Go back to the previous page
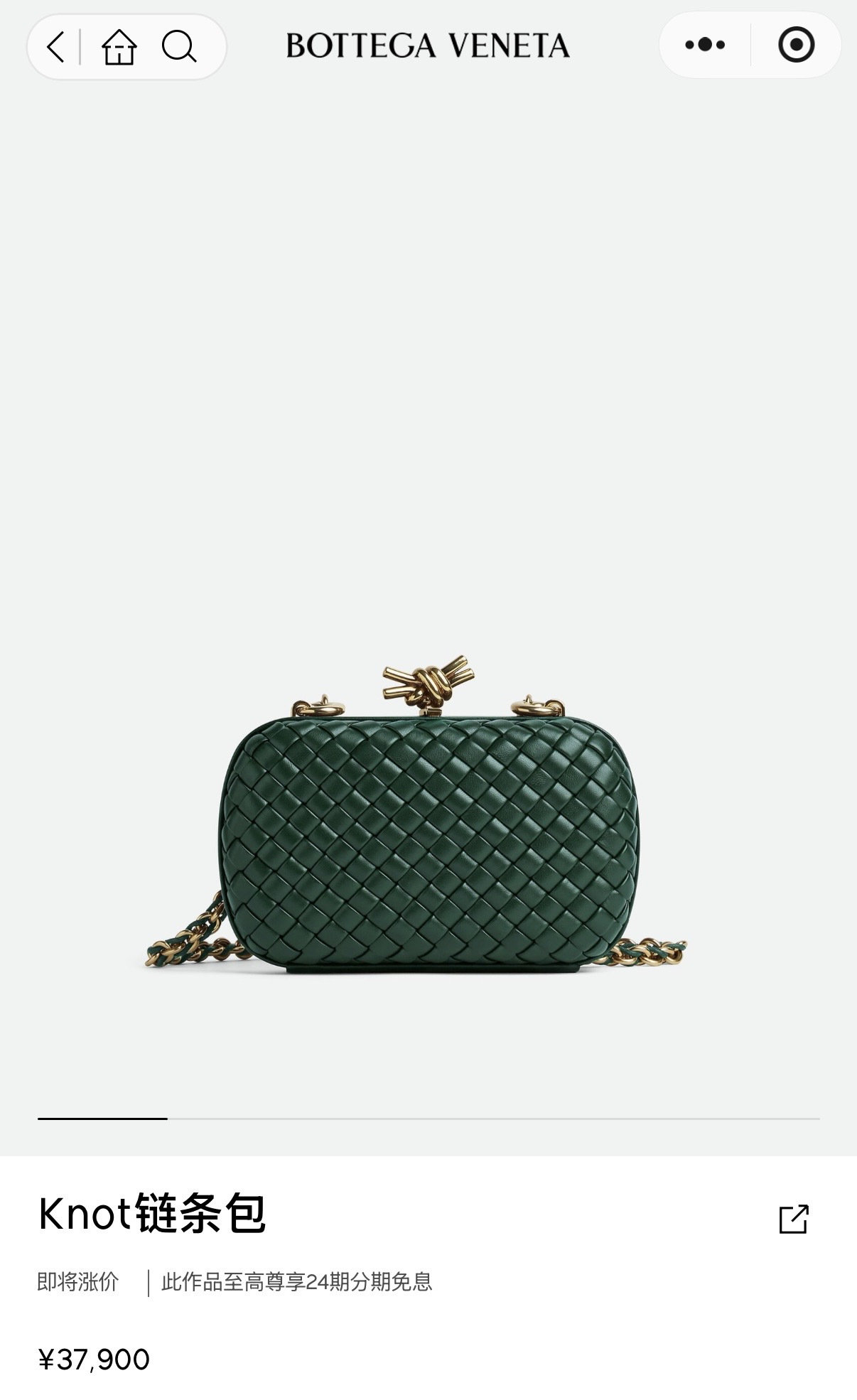 (55, 47)
